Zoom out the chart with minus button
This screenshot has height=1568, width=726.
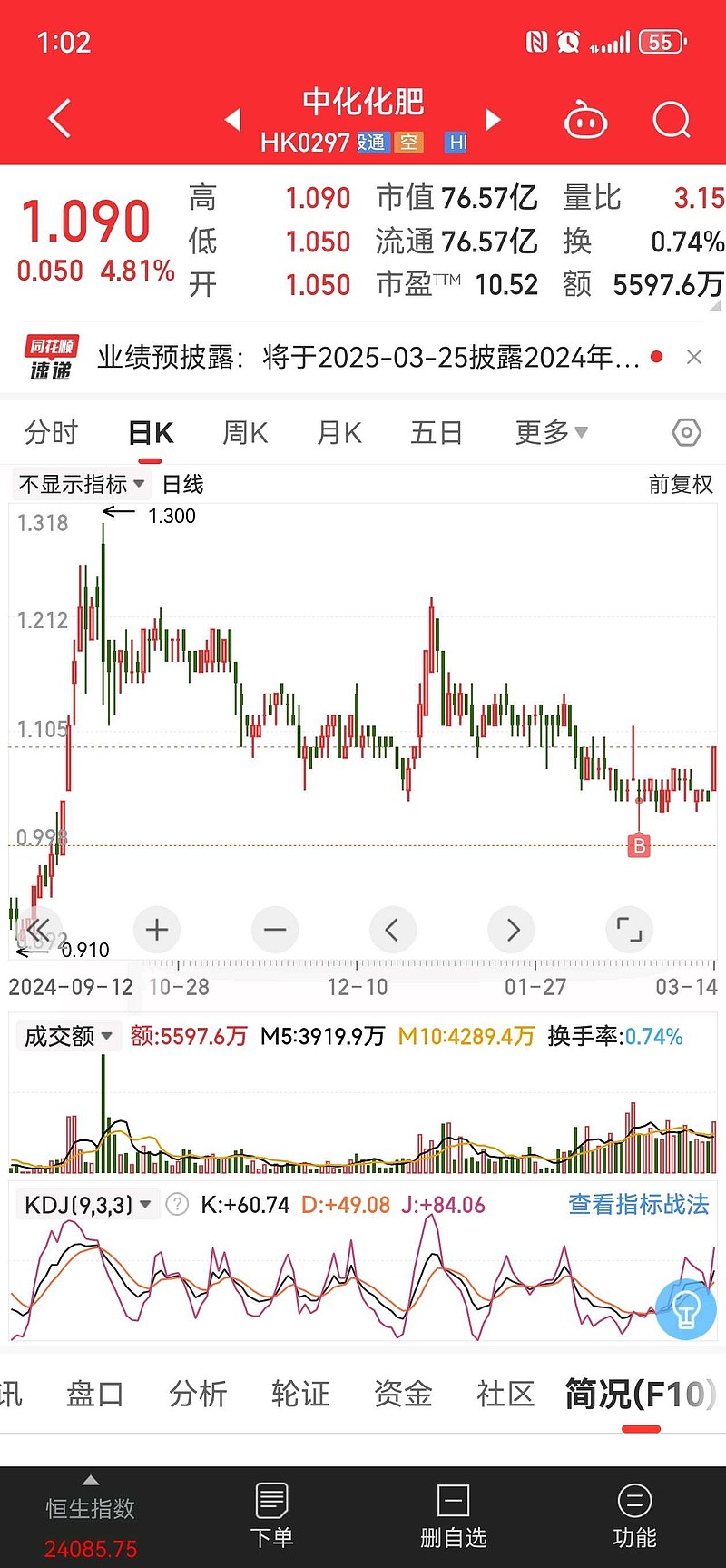(x=275, y=930)
